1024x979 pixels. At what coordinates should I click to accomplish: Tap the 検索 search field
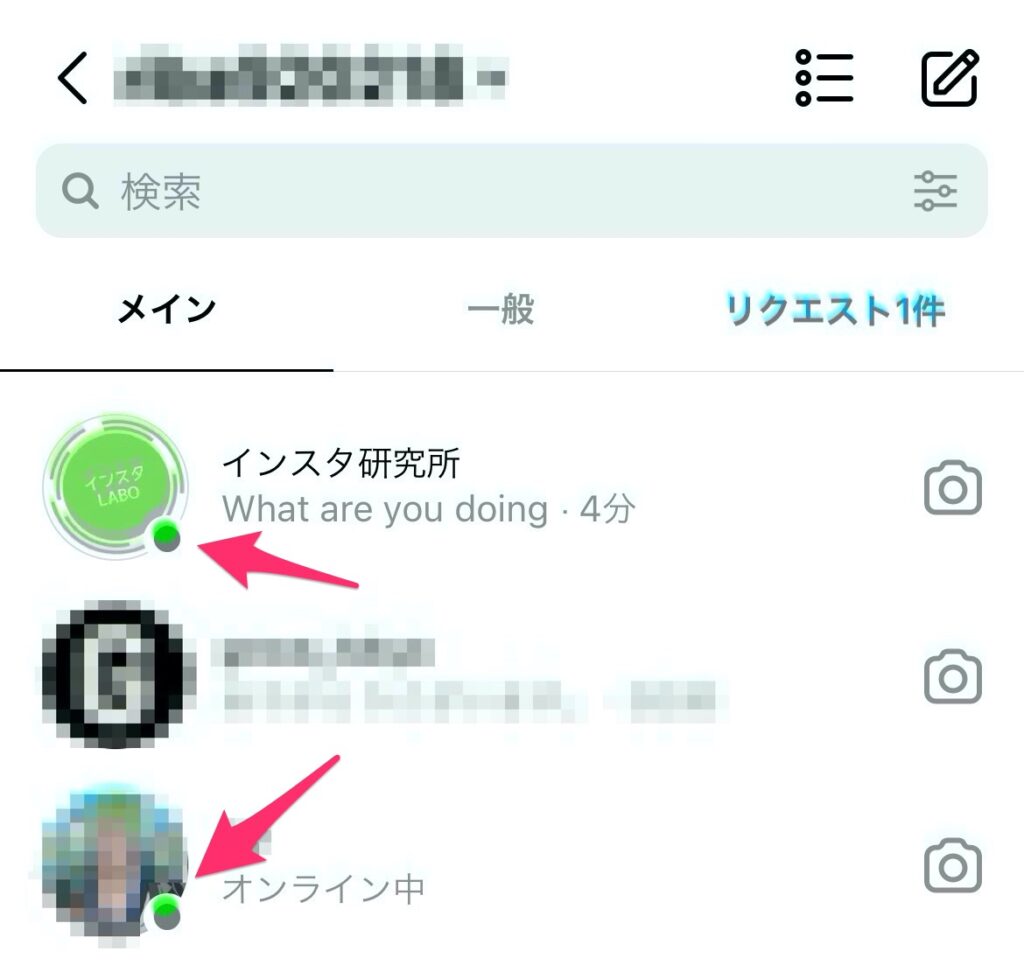pos(480,190)
